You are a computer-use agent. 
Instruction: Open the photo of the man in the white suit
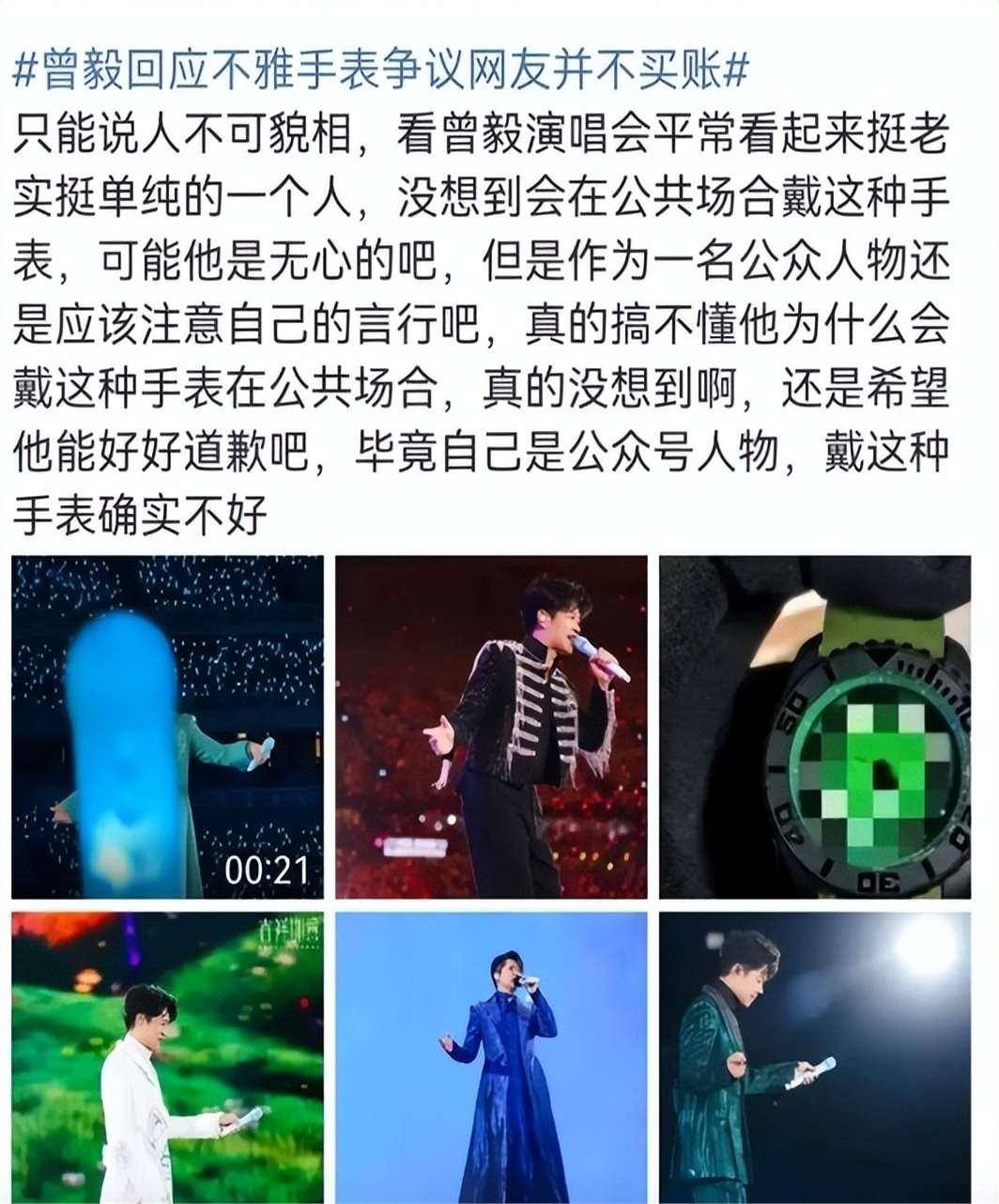(167, 1057)
